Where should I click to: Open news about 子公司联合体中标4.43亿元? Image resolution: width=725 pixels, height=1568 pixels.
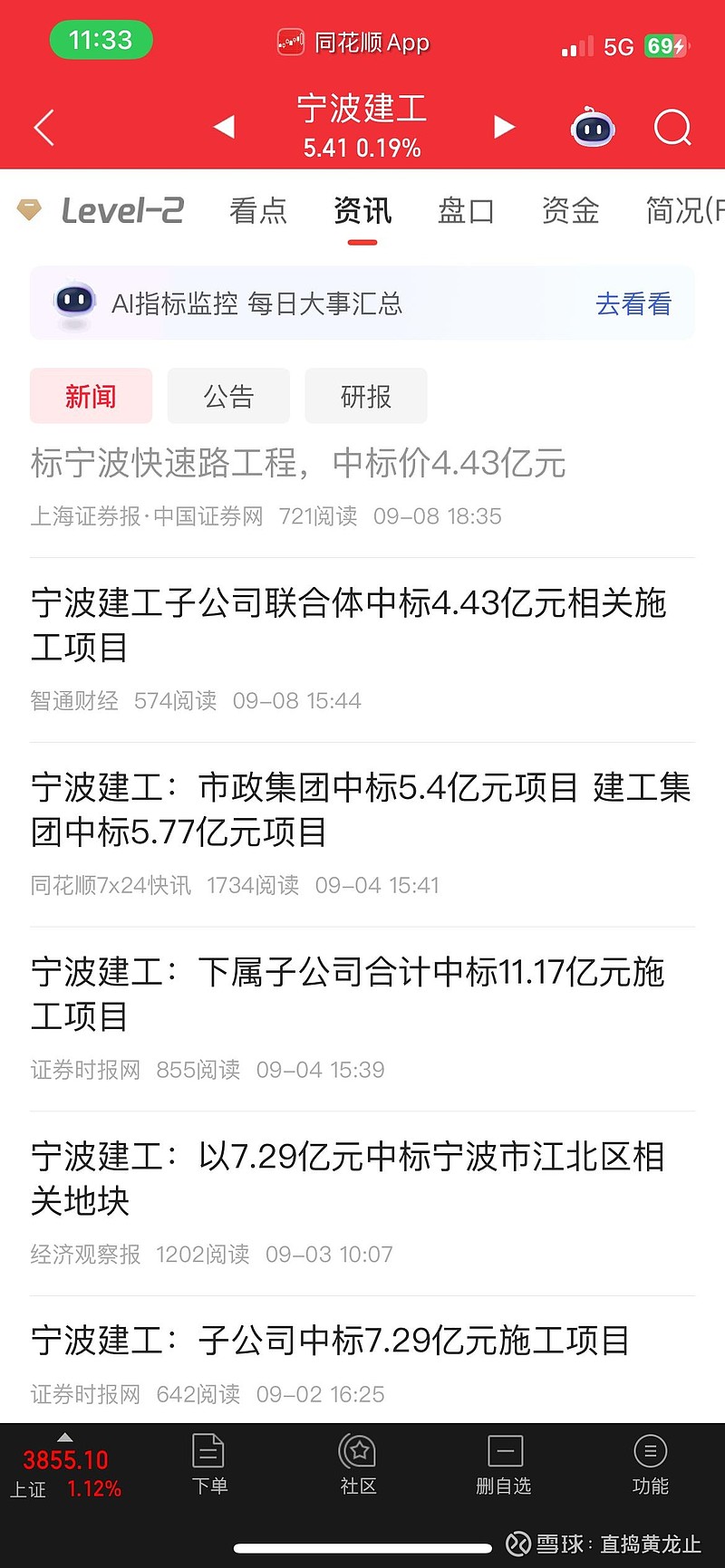[x=349, y=625]
